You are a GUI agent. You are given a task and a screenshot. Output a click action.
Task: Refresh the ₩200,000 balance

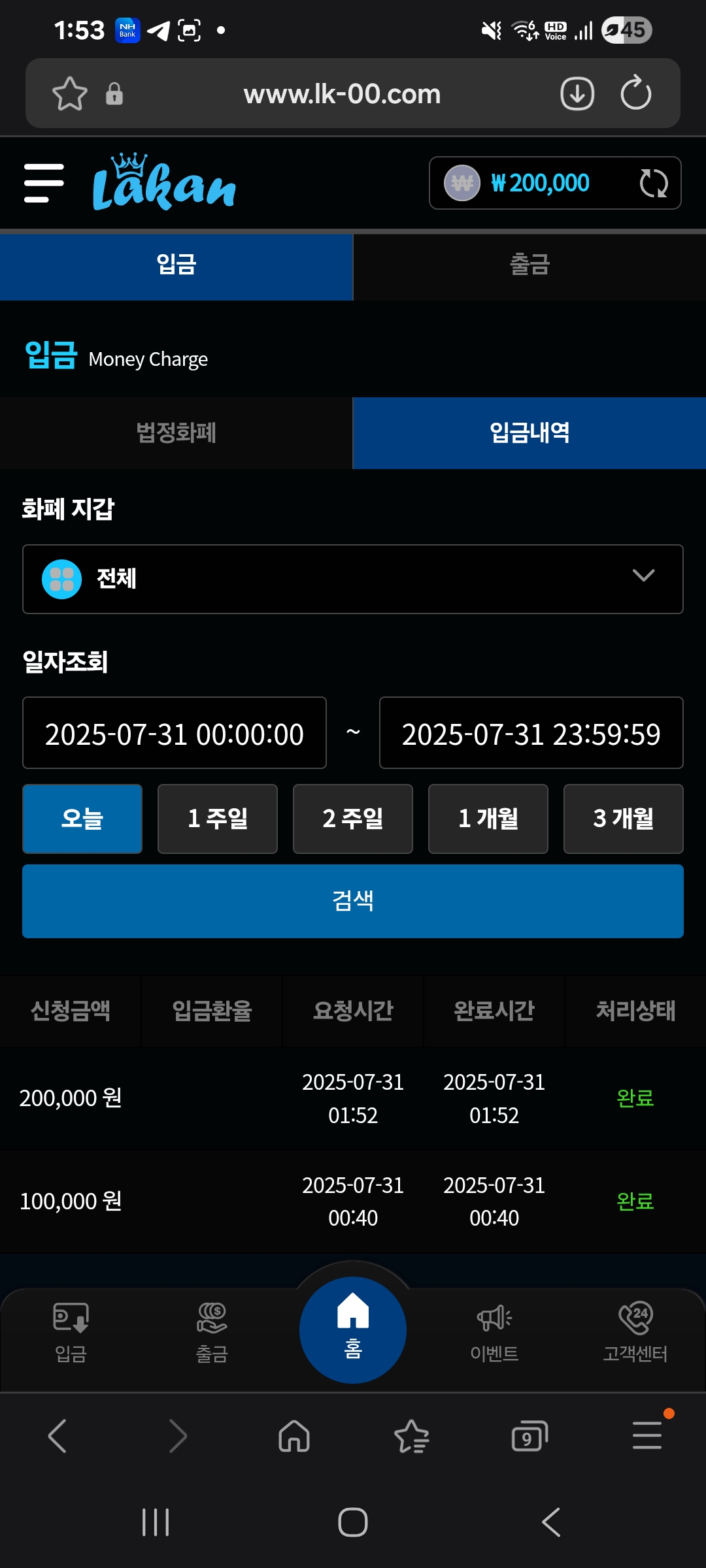pyautogui.click(x=653, y=183)
